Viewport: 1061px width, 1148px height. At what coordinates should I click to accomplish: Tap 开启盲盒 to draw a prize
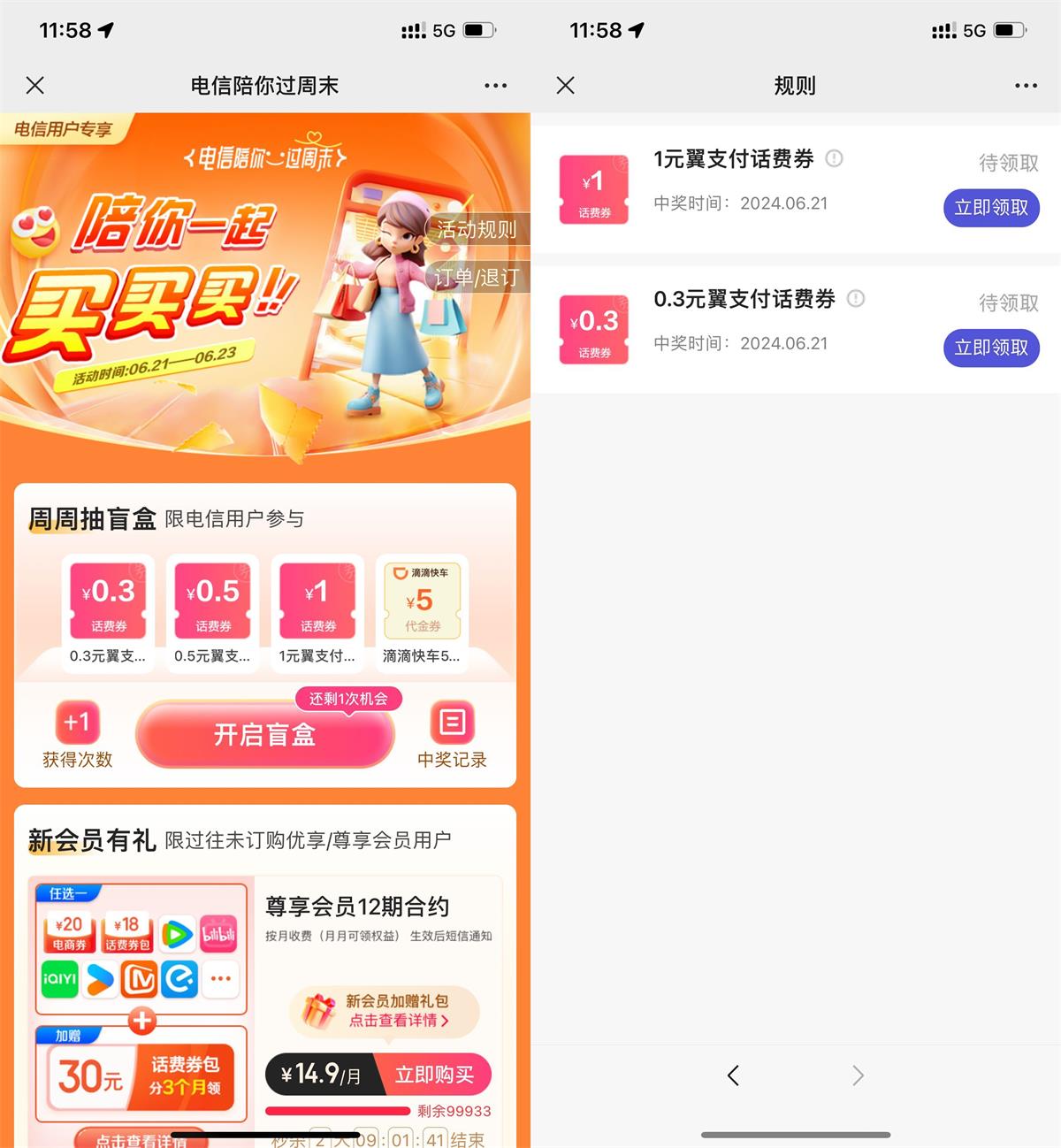[x=265, y=735]
